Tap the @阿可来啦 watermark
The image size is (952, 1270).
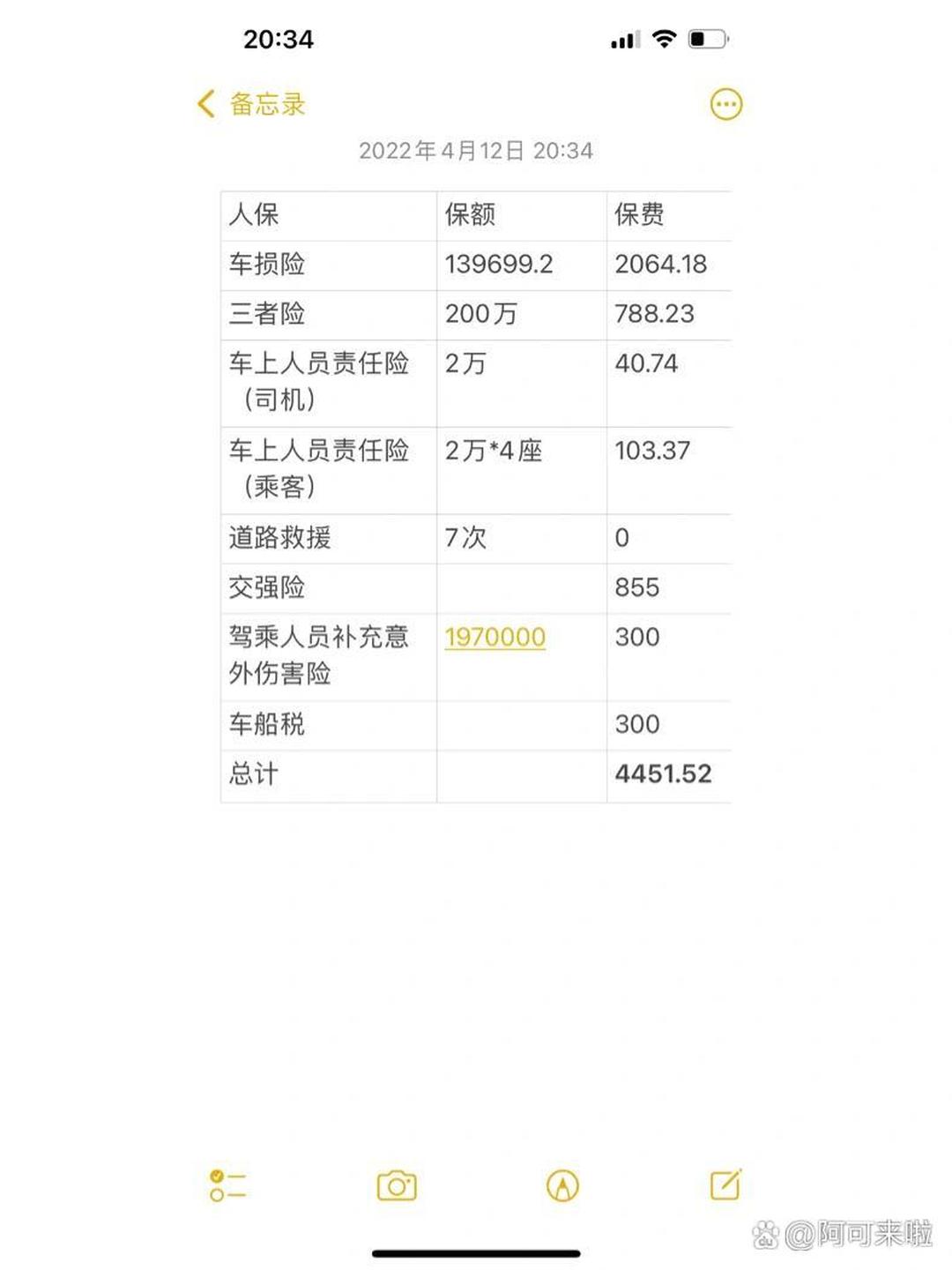844,1235
